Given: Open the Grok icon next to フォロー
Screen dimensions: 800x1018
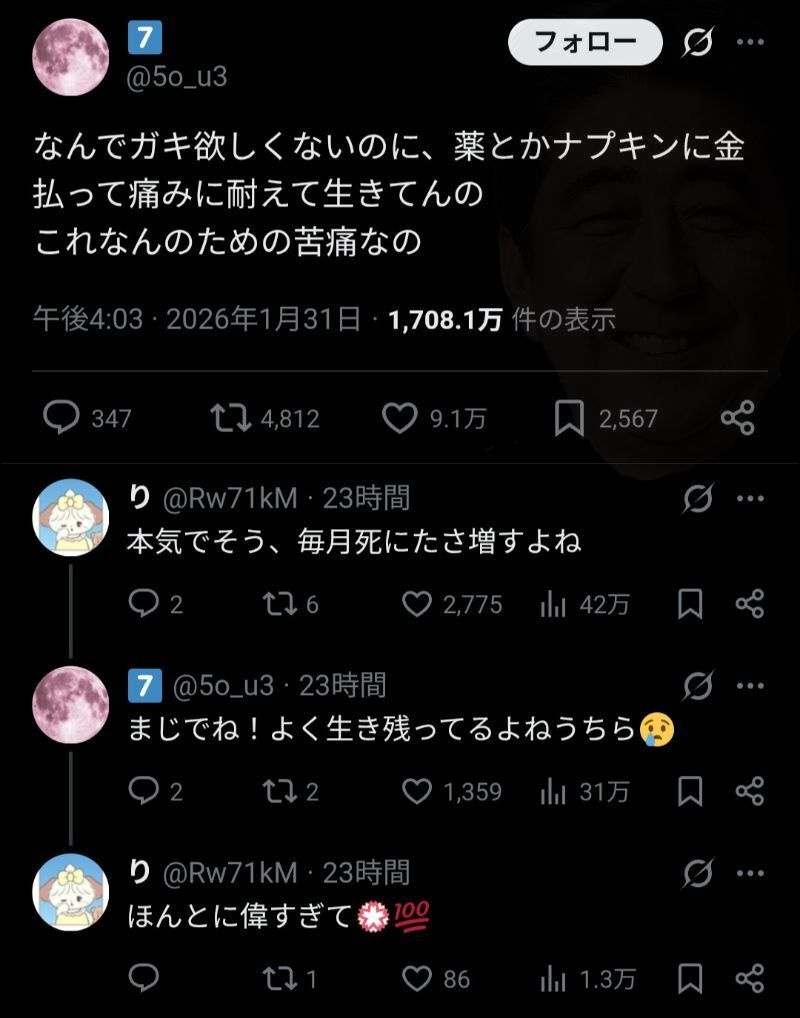Looking at the screenshot, I should tap(698, 43).
